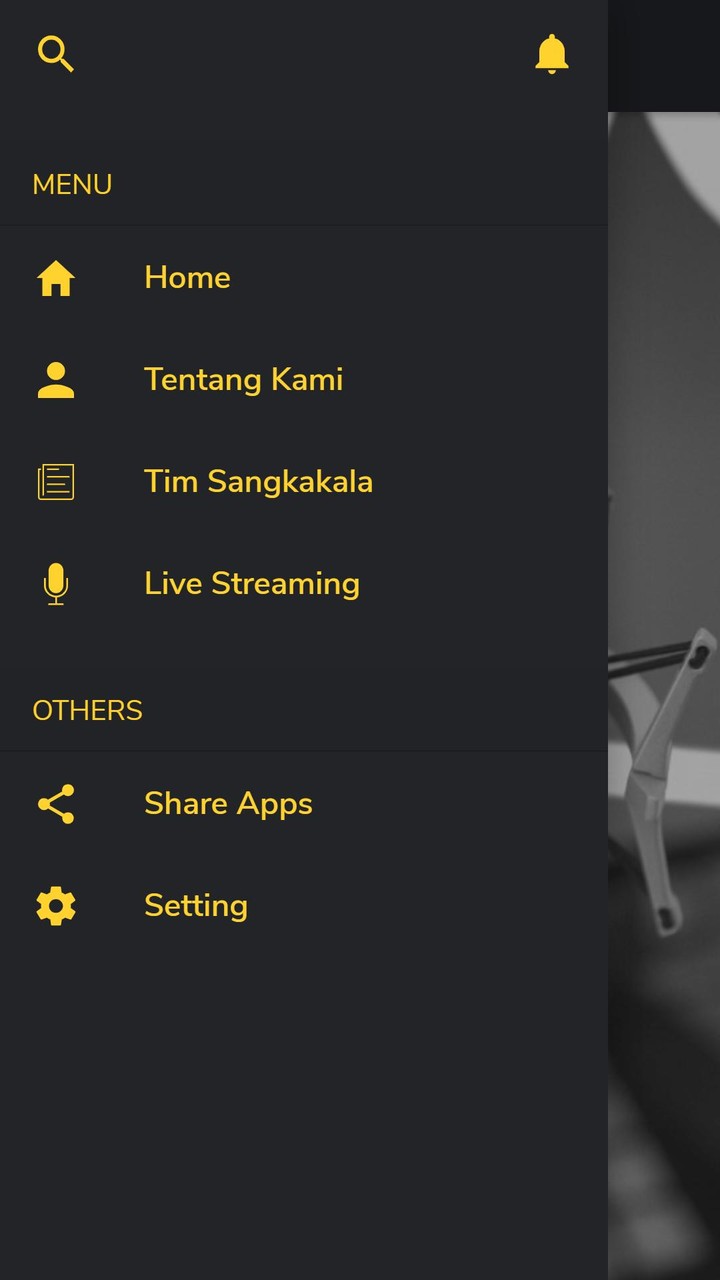Select Tim Sangkakala in the sidebar
The width and height of the screenshot is (720, 1280).
coord(258,481)
